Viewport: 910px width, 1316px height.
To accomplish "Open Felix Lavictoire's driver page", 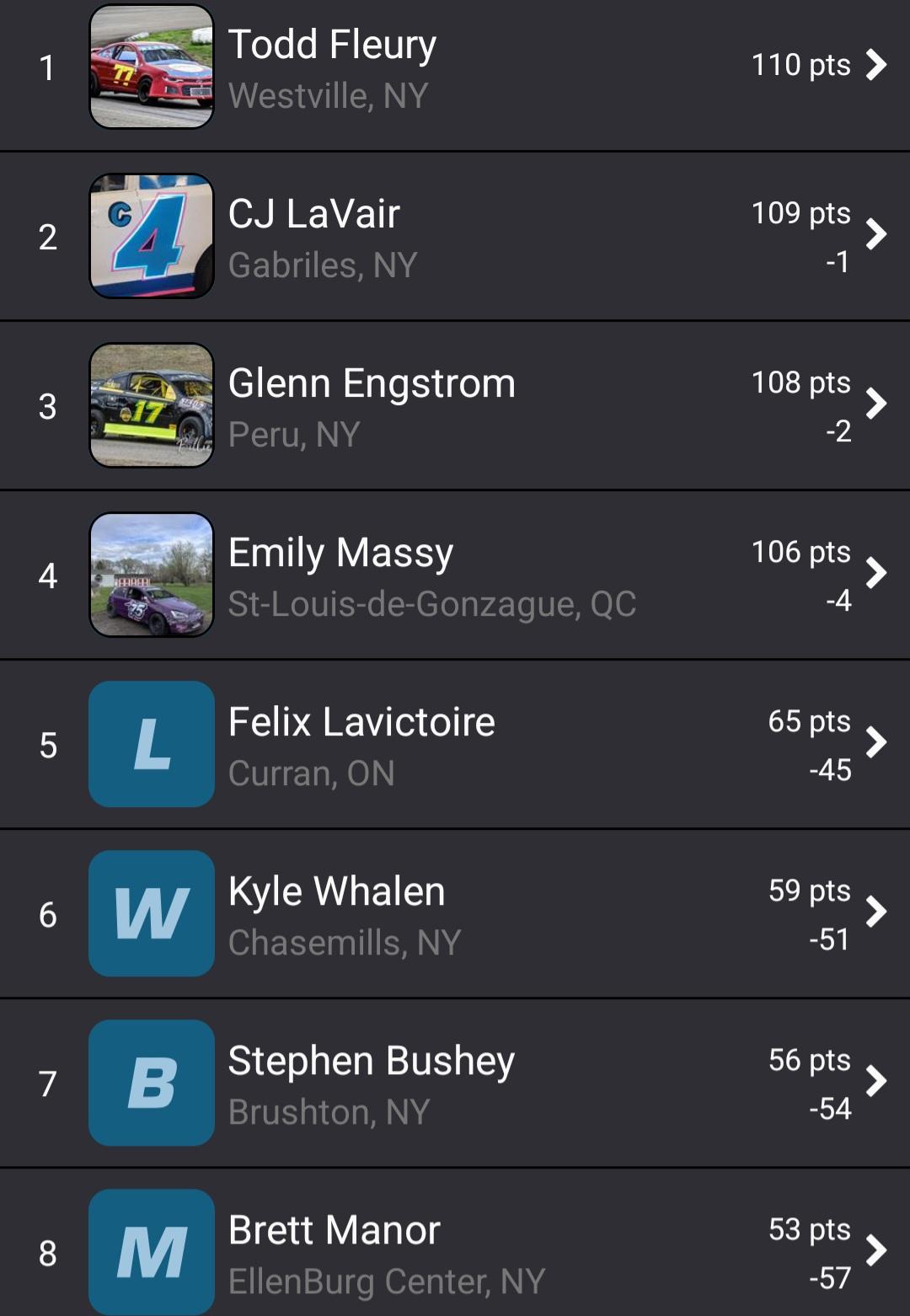I will [455, 745].
